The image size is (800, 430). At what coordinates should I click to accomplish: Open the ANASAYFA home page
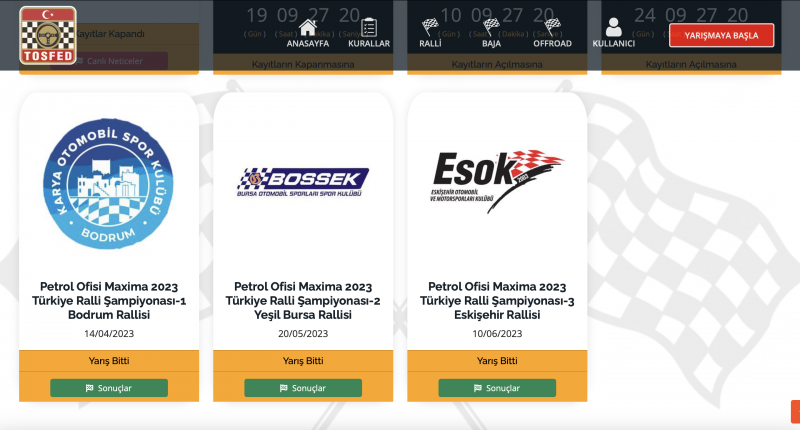coord(308,33)
